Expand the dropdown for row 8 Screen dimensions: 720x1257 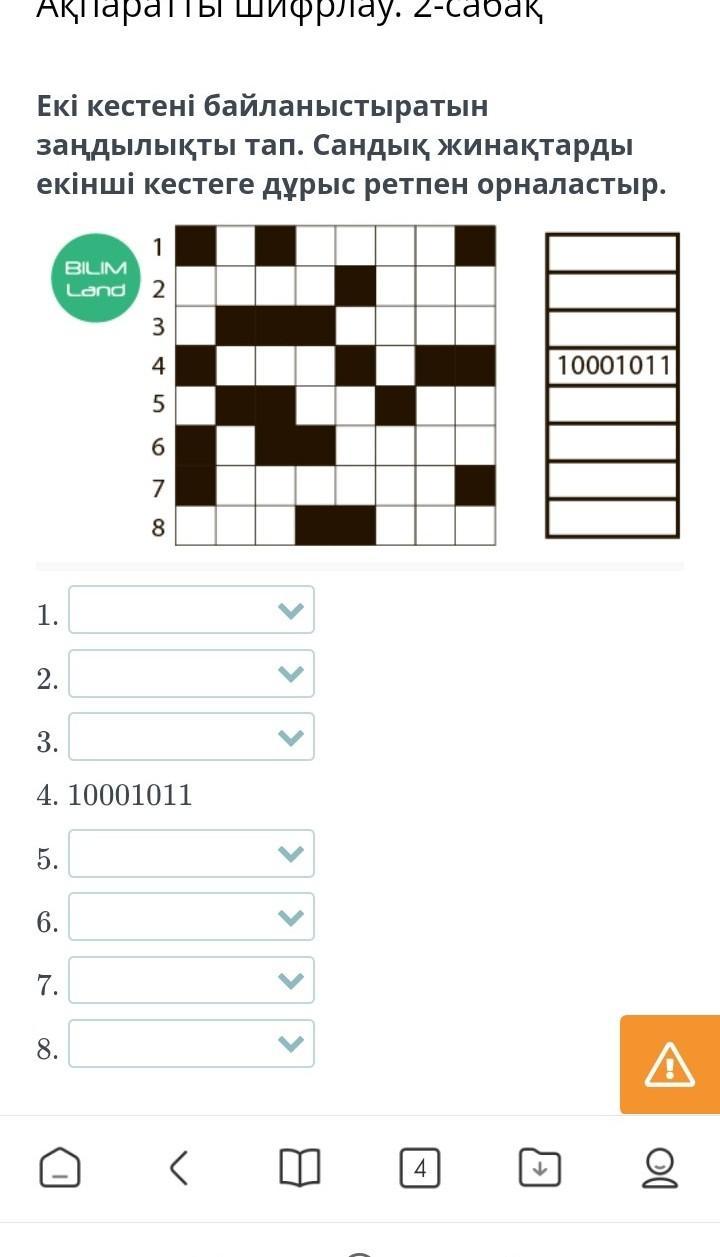191,1044
